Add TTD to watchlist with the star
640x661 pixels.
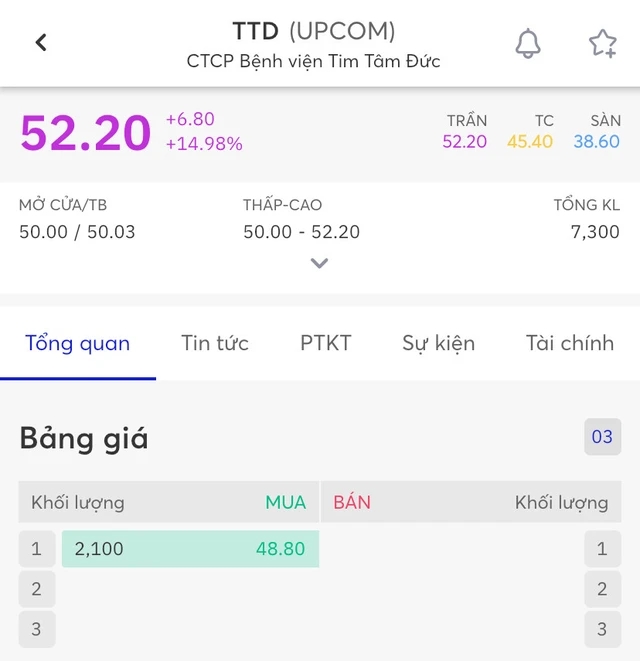602,43
